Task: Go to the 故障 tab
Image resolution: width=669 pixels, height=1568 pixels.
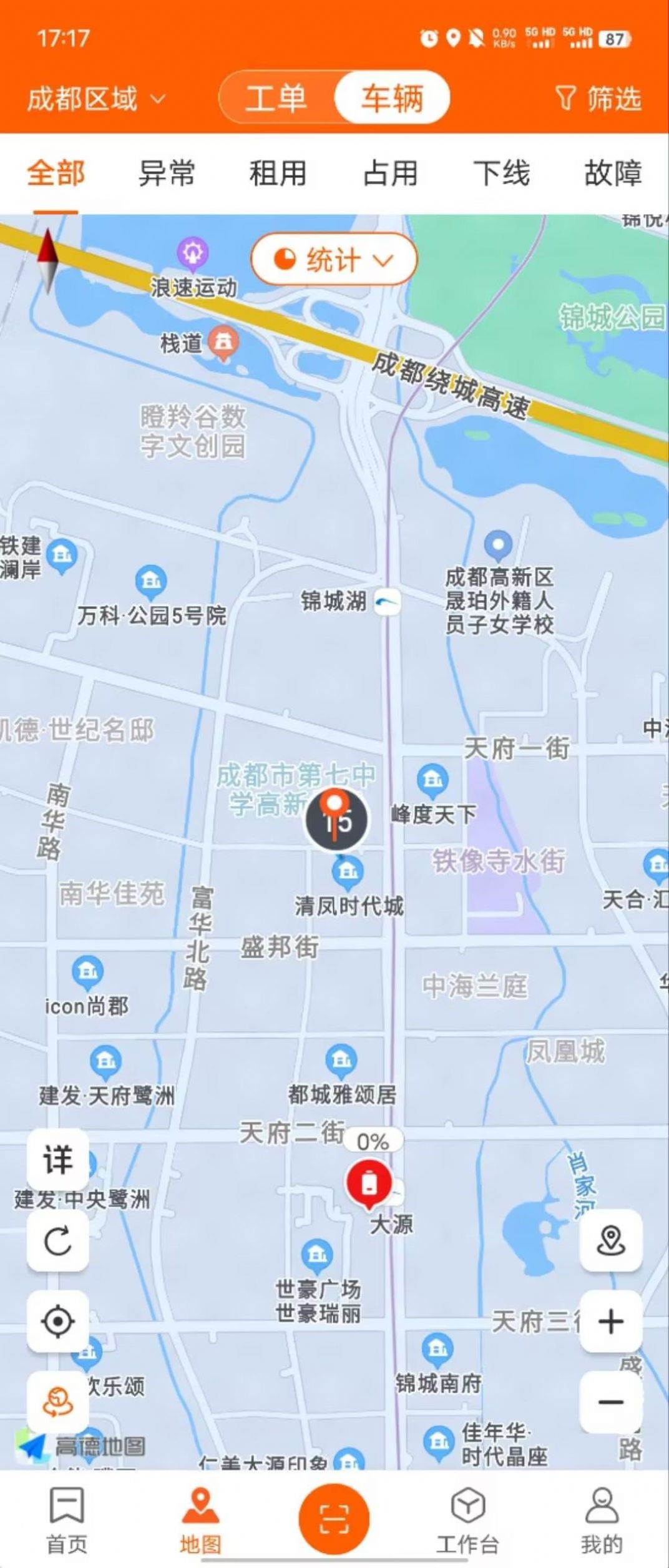Action: pyautogui.click(x=612, y=173)
